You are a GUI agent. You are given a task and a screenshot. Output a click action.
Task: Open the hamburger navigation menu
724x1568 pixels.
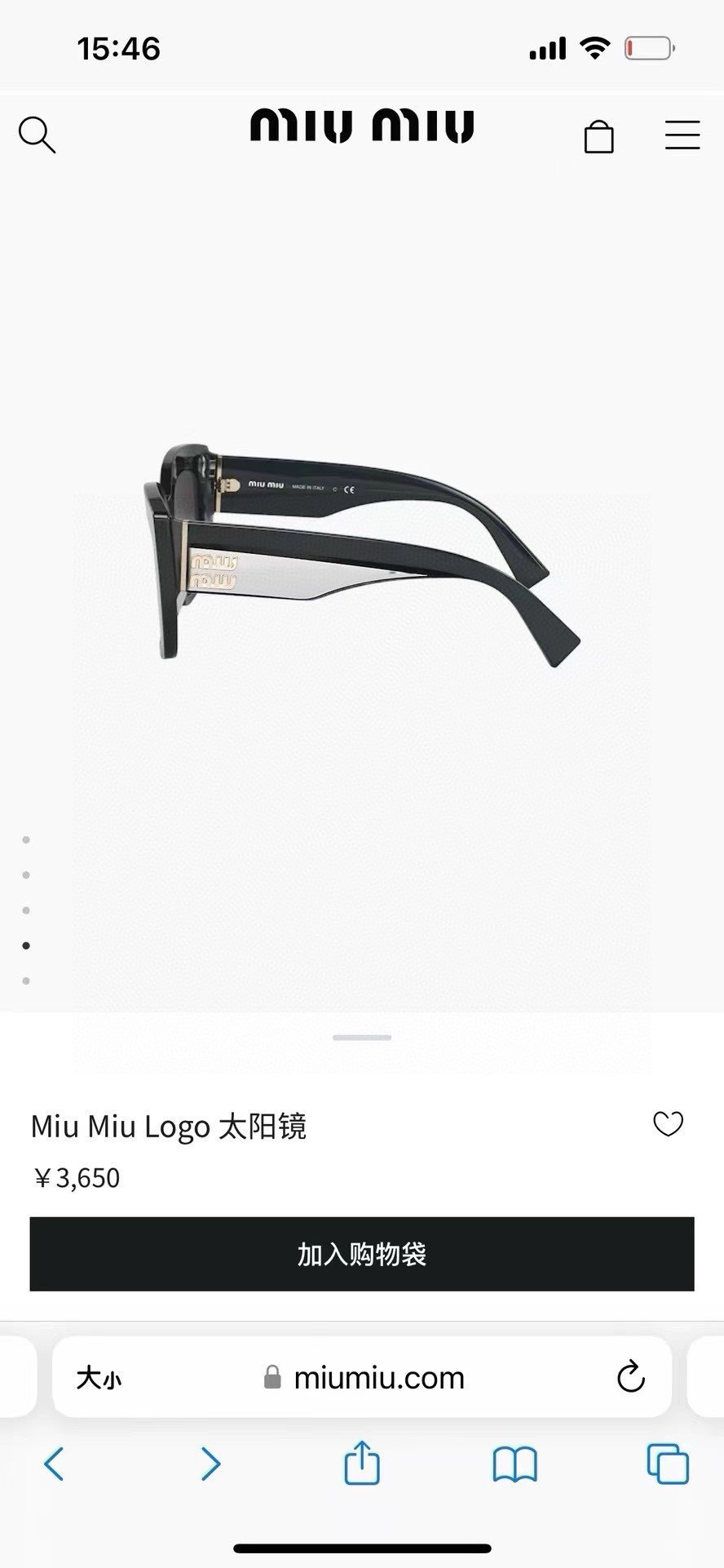tap(683, 136)
